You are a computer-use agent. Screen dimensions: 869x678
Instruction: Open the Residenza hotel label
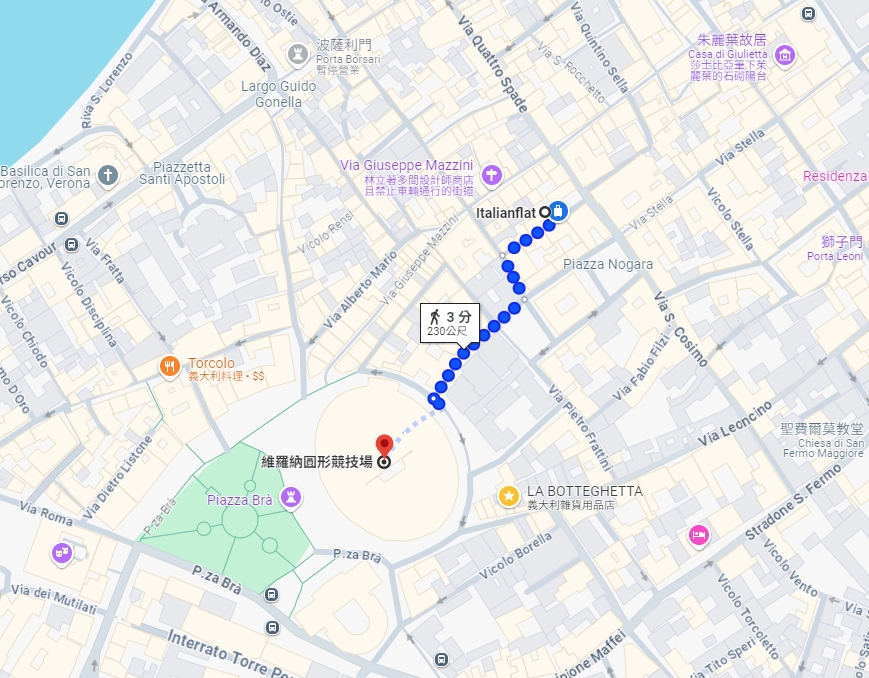[x=835, y=177]
